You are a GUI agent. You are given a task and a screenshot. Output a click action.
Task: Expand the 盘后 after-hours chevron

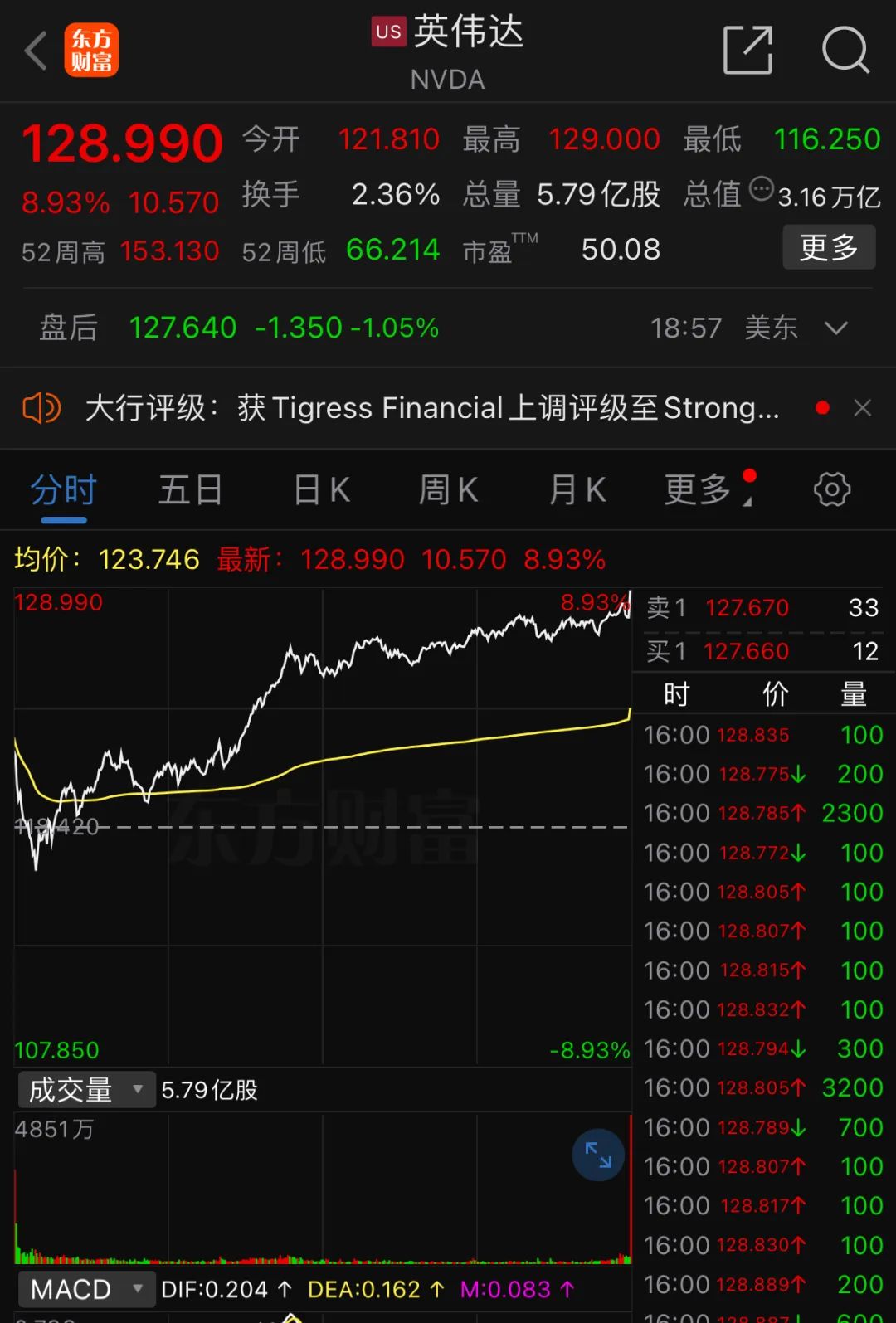click(x=836, y=328)
